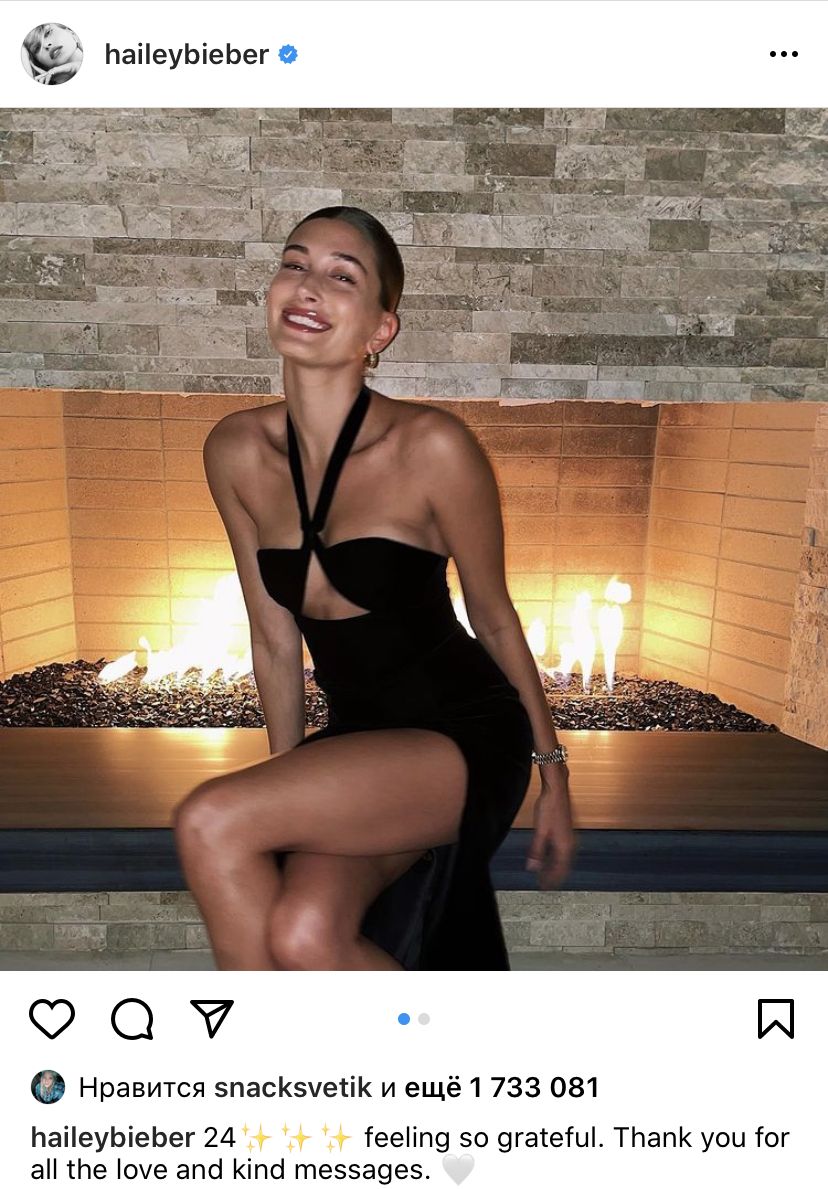Open the three-dot post options menu
This screenshot has width=828, height=1189.
[783, 54]
